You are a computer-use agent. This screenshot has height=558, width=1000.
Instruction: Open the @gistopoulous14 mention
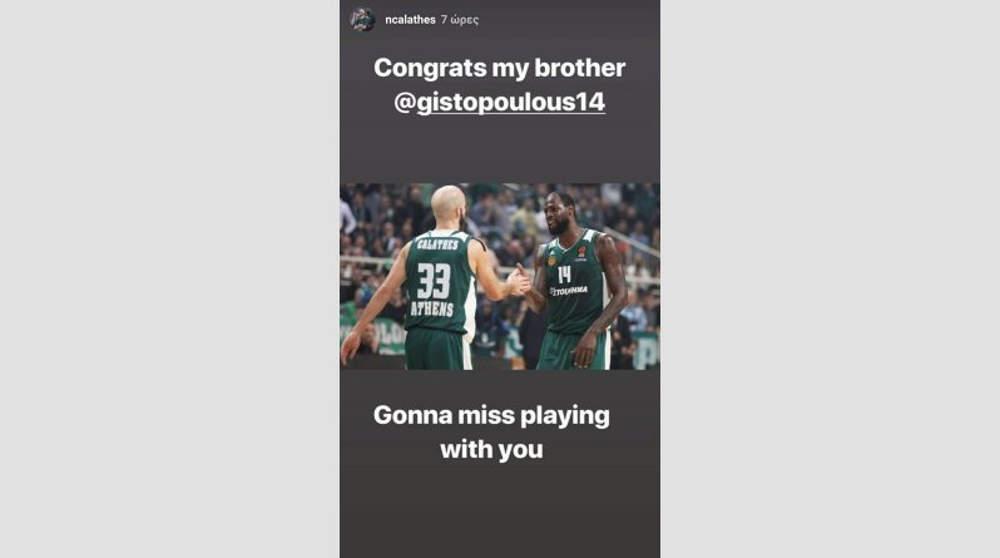tap(499, 103)
